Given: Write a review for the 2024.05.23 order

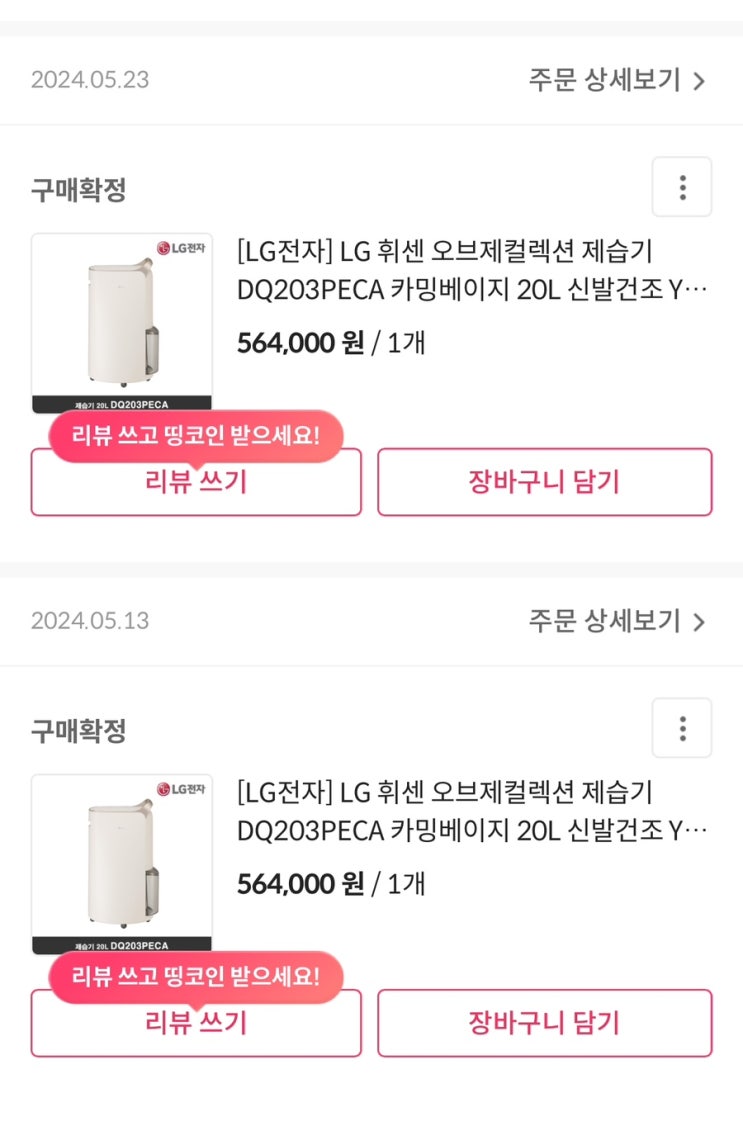Looking at the screenshot, I should tap(196, 485).
